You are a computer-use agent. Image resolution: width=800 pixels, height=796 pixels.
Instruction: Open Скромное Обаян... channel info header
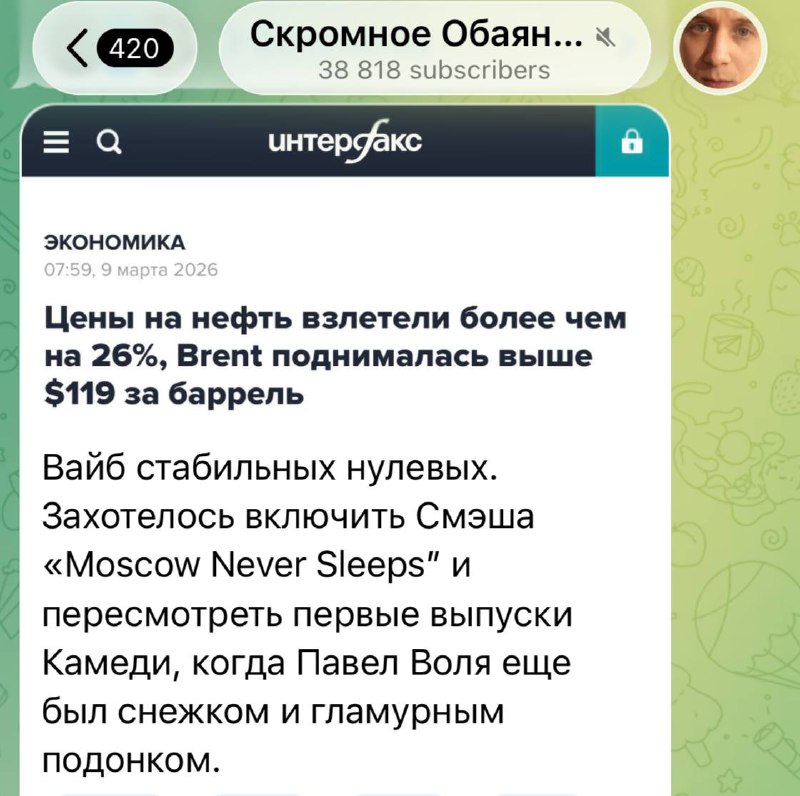432,49
